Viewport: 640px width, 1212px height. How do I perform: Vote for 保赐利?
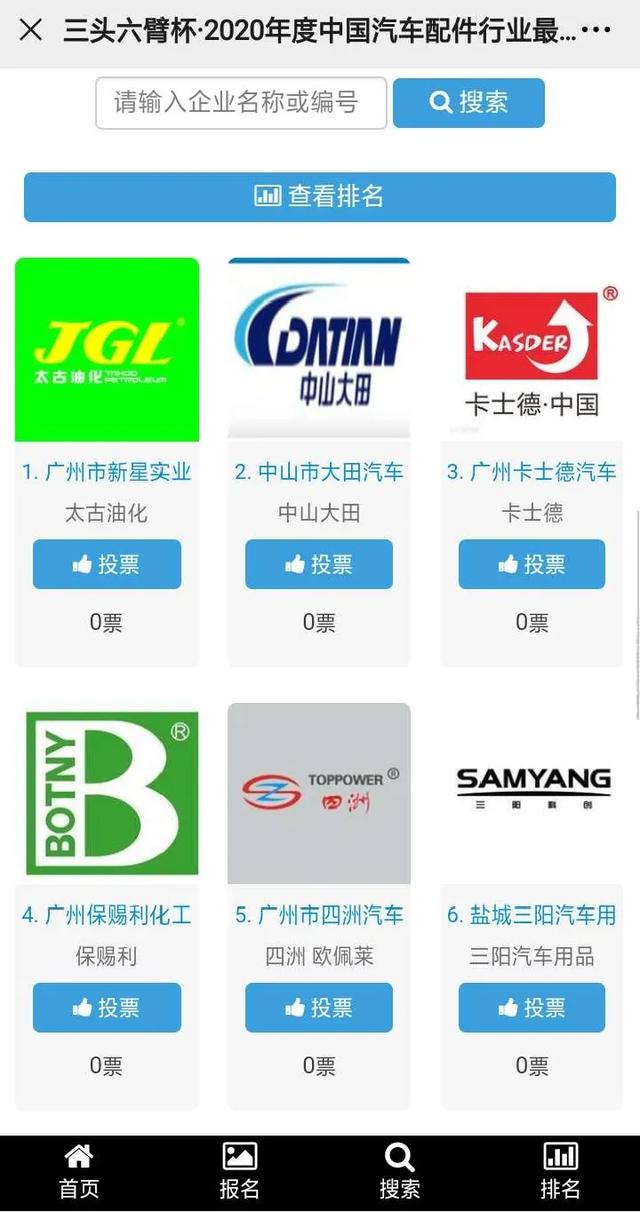107,1007
